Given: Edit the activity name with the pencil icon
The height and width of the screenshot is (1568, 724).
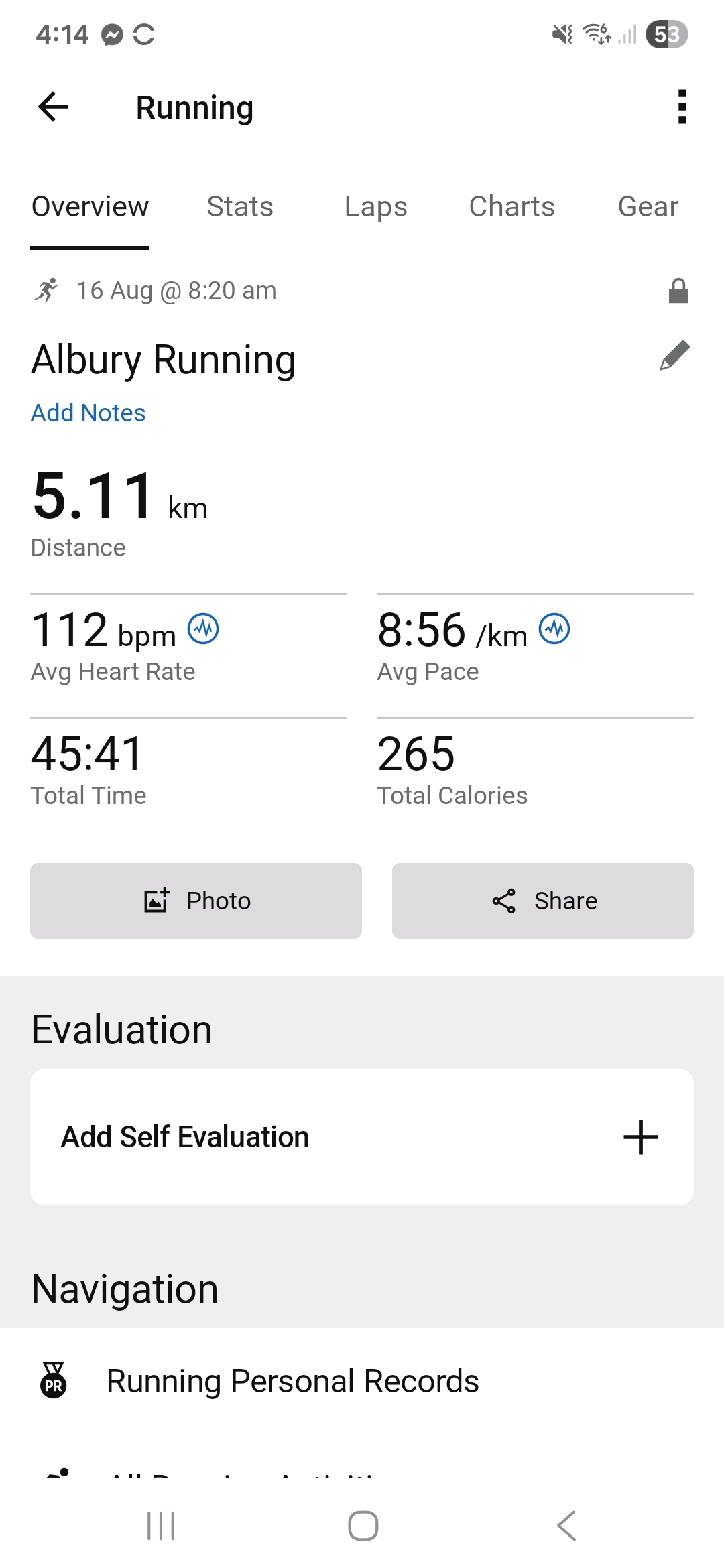Looking at the screenshot, I should tap(674, 355).
